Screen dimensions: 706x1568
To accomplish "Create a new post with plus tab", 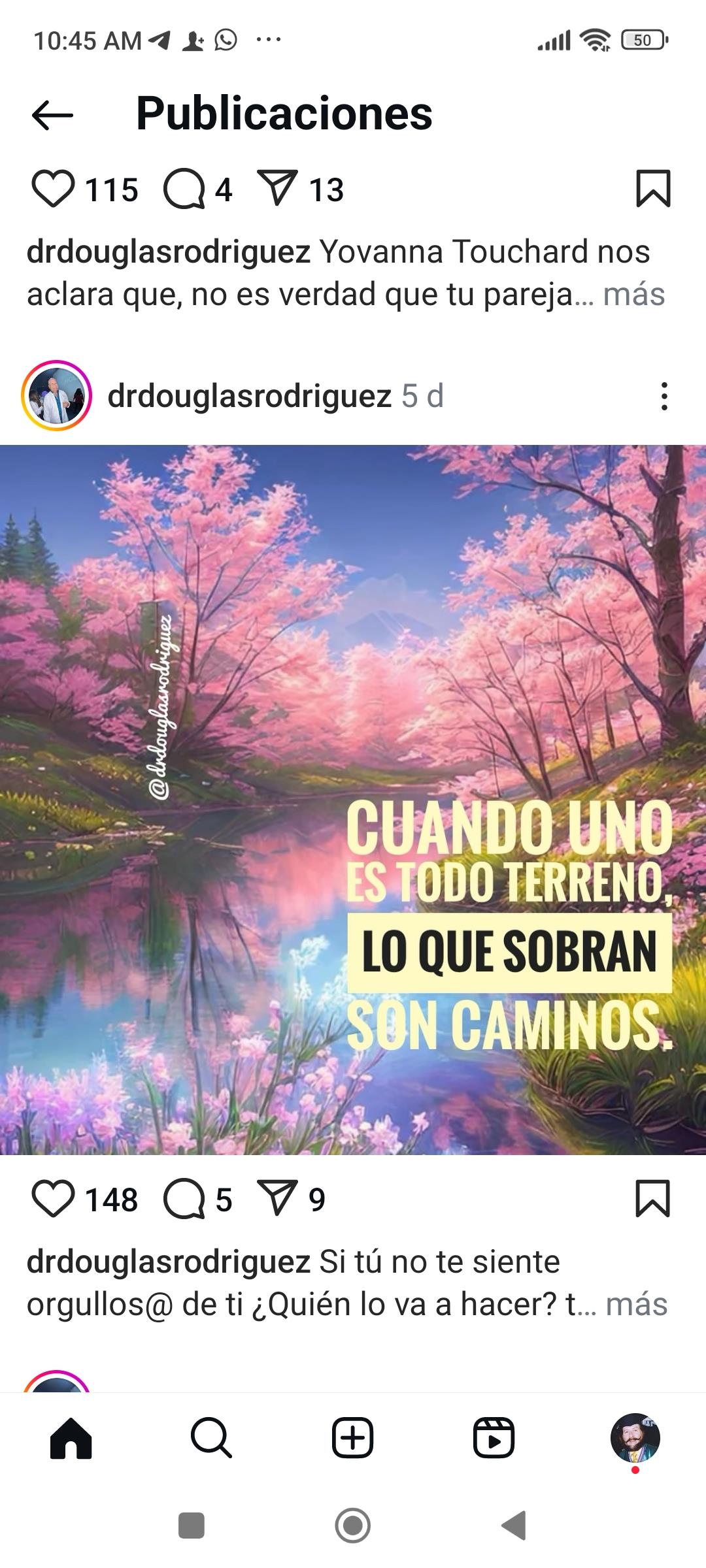I will click(x=353, y=1439).
